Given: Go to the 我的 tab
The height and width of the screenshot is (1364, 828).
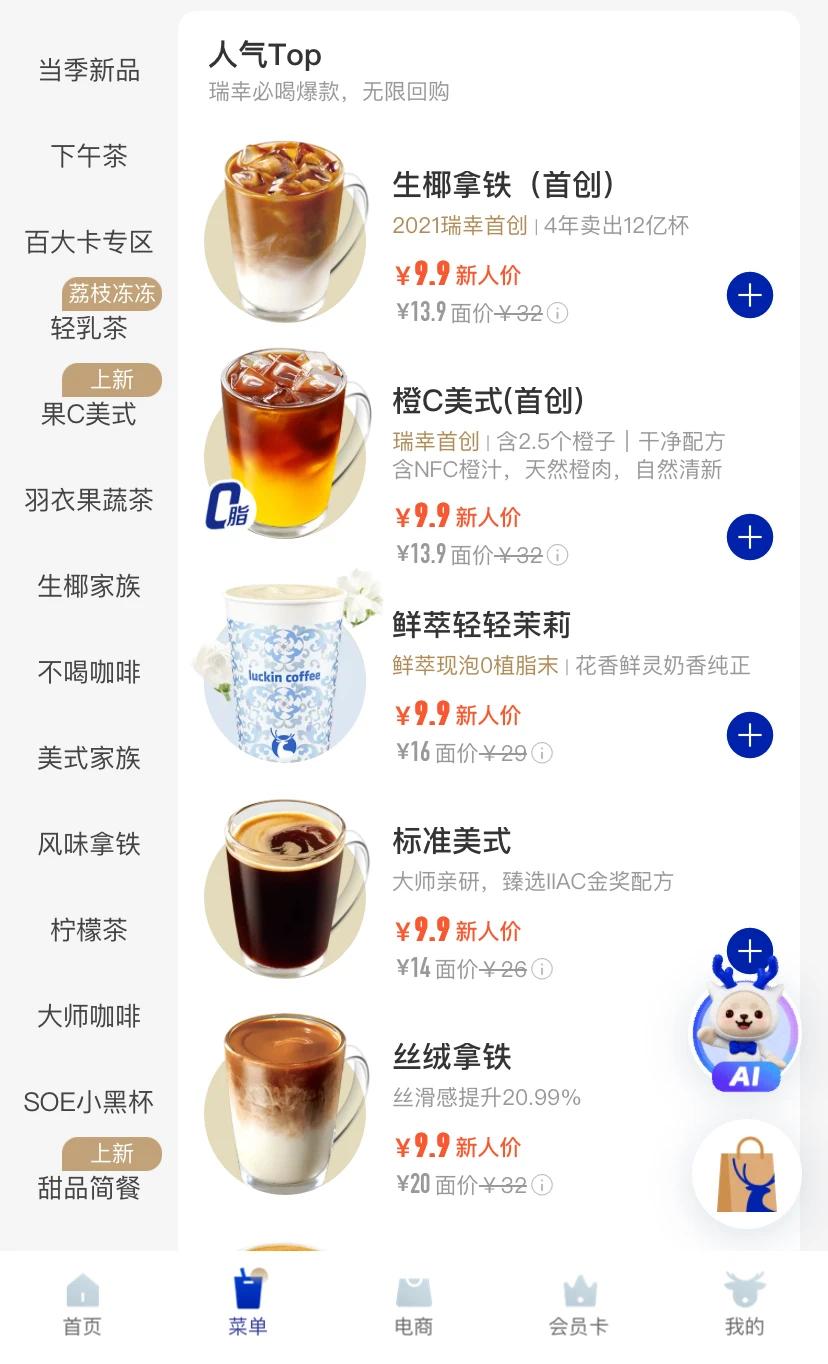Looking at the screenshot, I should pyautogui.click(x=744, y=1304).
